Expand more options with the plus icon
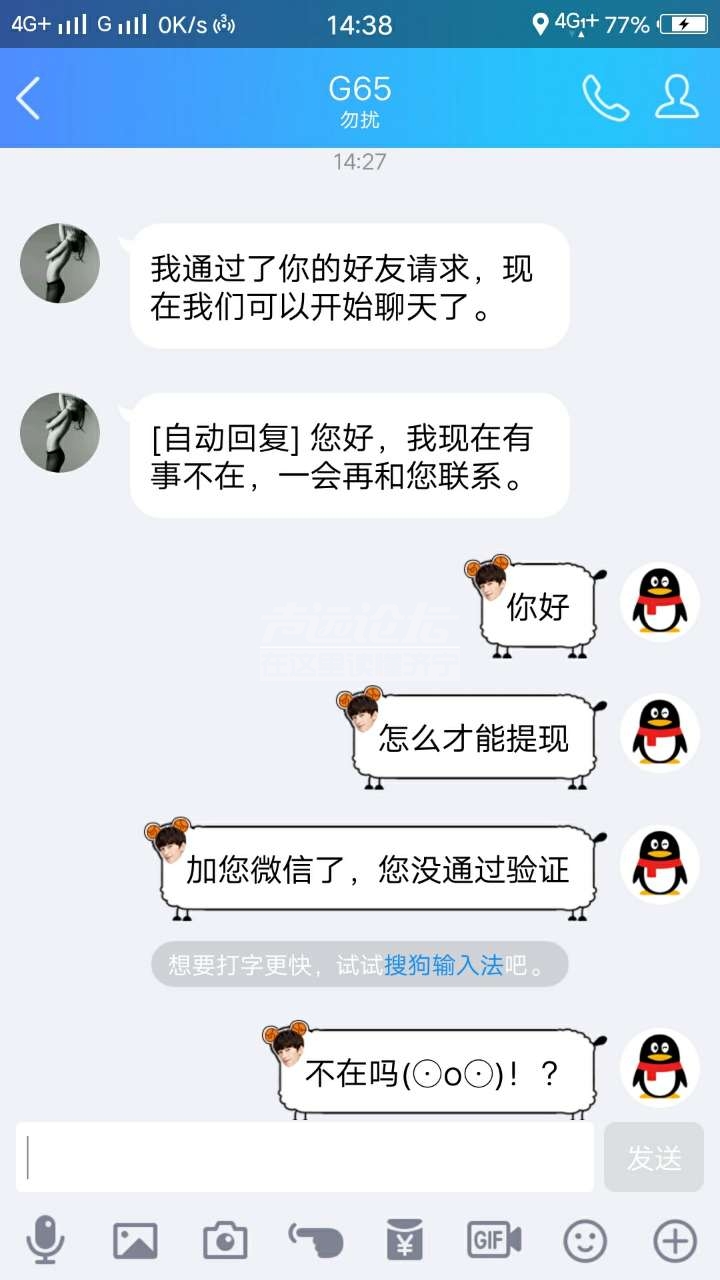This screenshot has height=1280, width=720. coord(675,1241)
